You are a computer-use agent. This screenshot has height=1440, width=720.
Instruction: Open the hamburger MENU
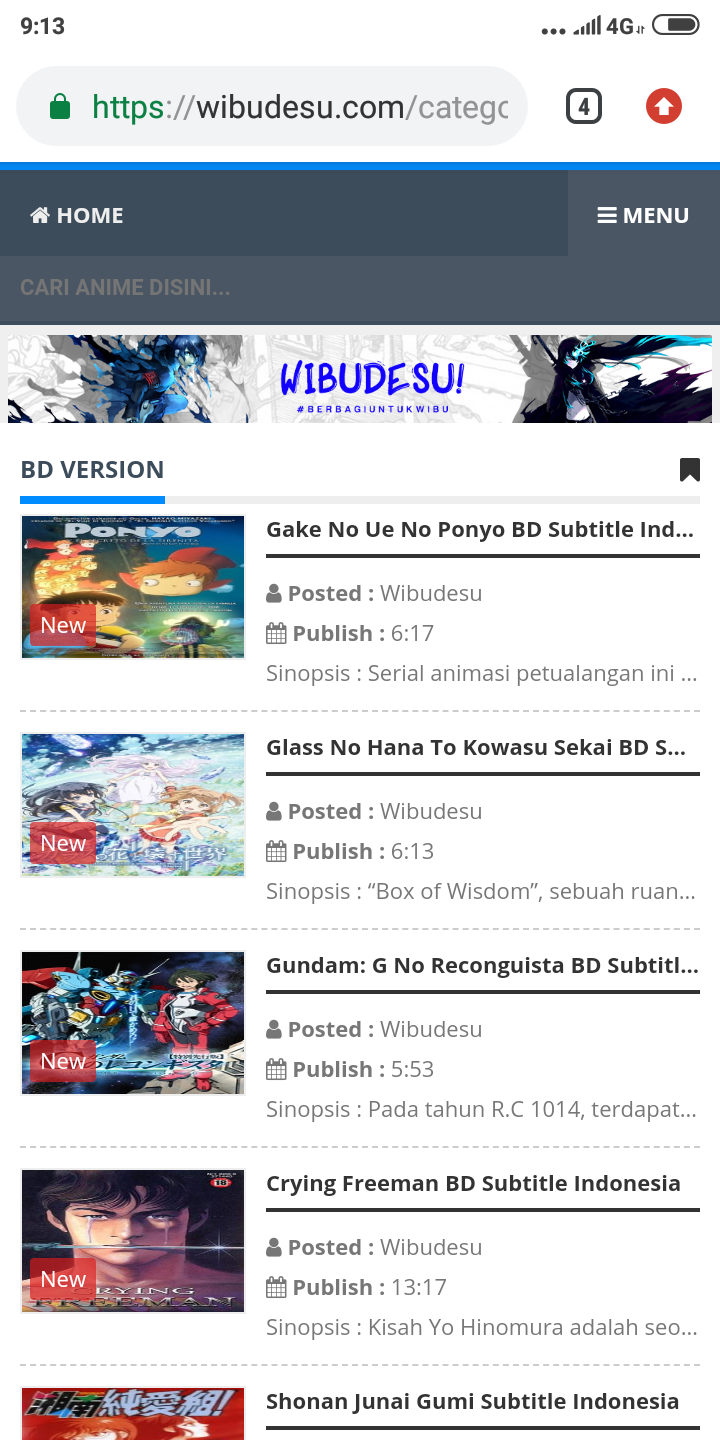point(643,214)
